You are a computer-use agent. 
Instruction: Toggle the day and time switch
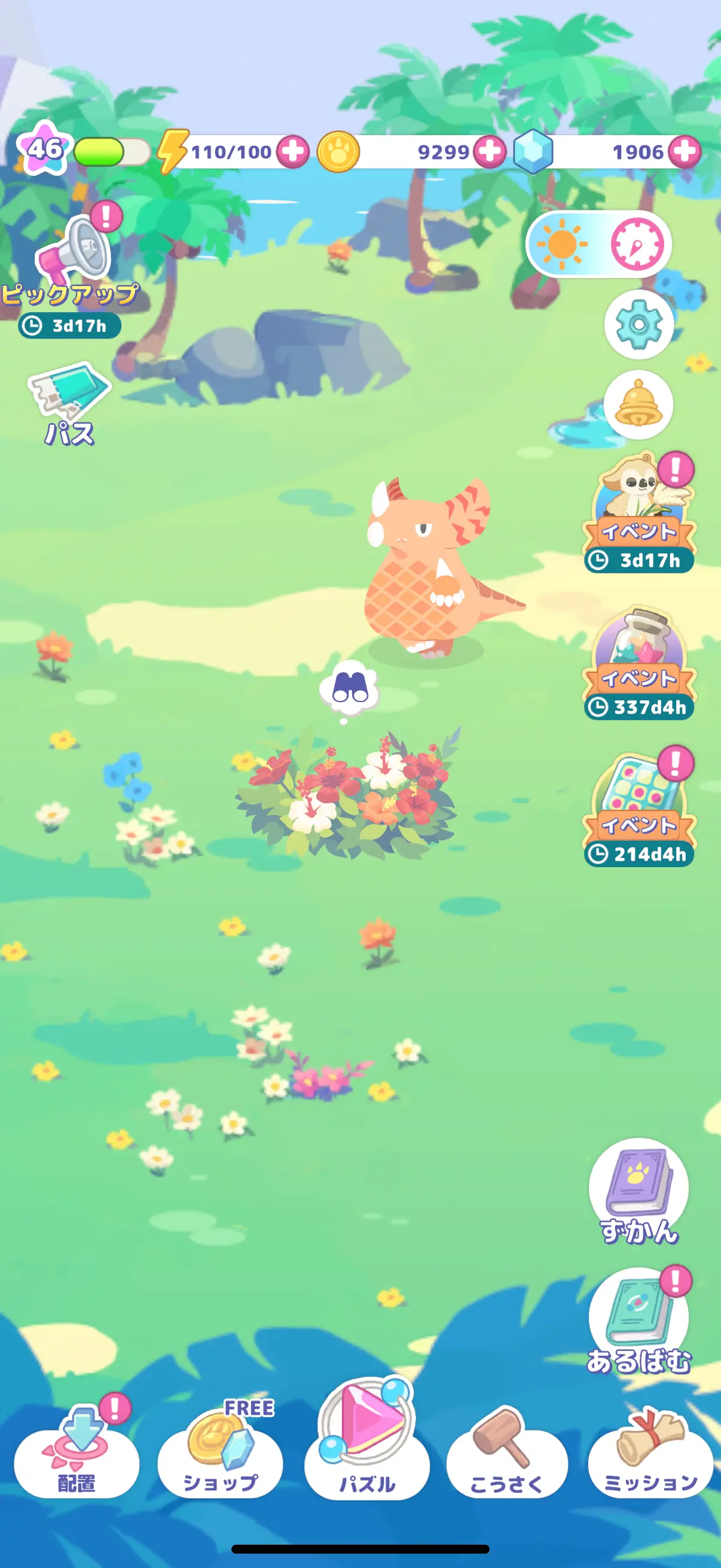click(x=598, y=245)
